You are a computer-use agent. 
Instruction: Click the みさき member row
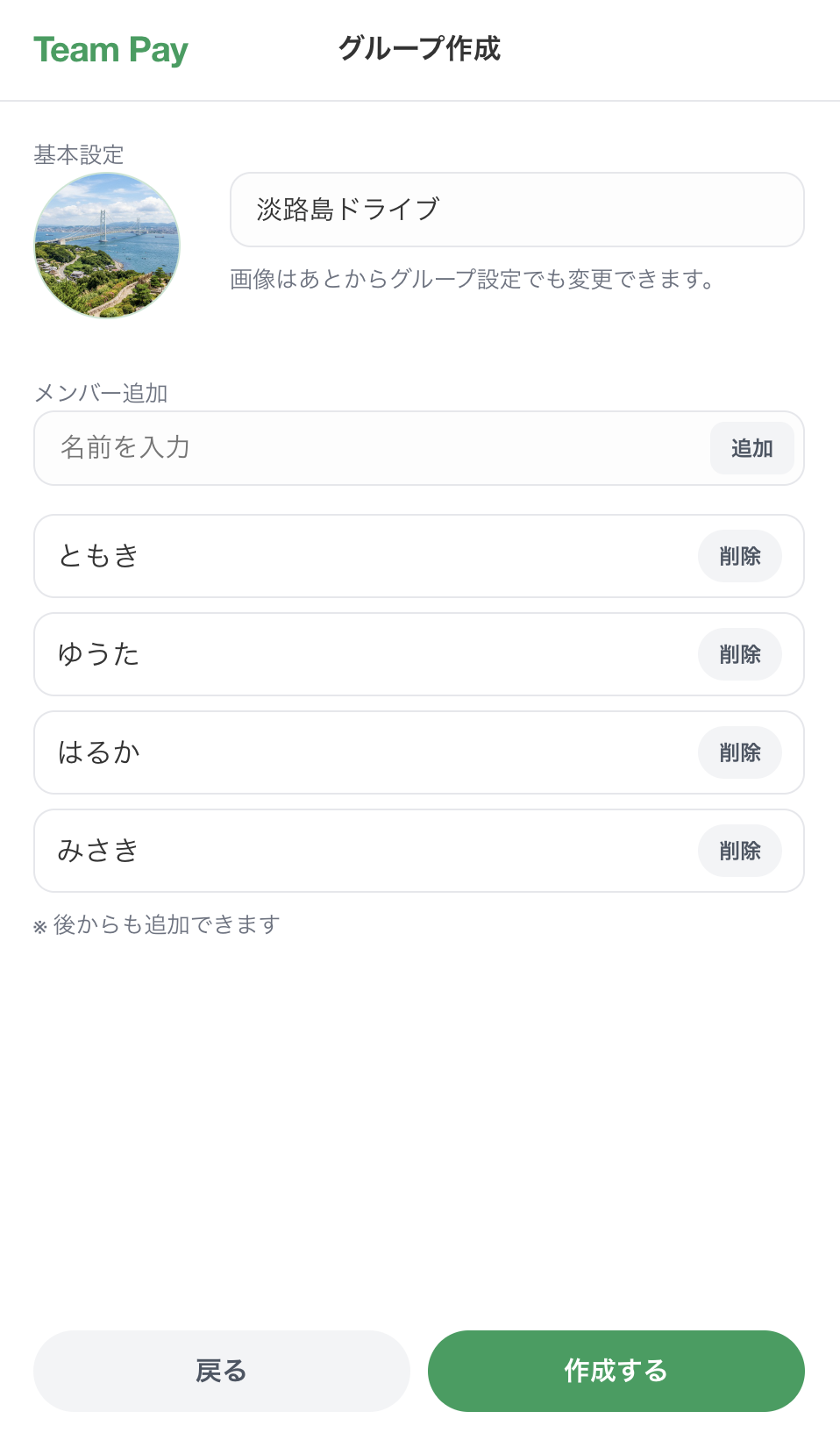point(351,850)
